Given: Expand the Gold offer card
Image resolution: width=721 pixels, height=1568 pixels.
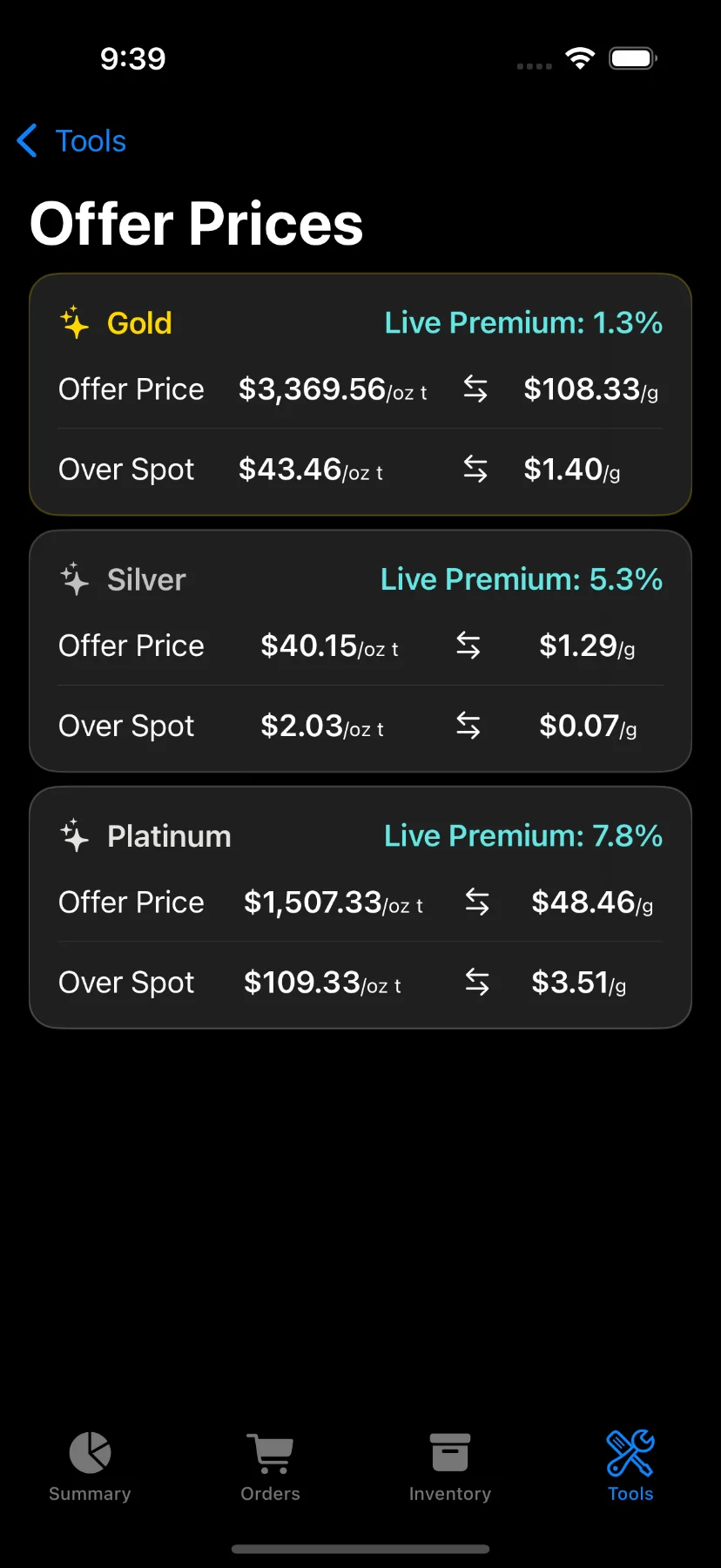Looking at the screenshot, I should [x=360, y=394].
